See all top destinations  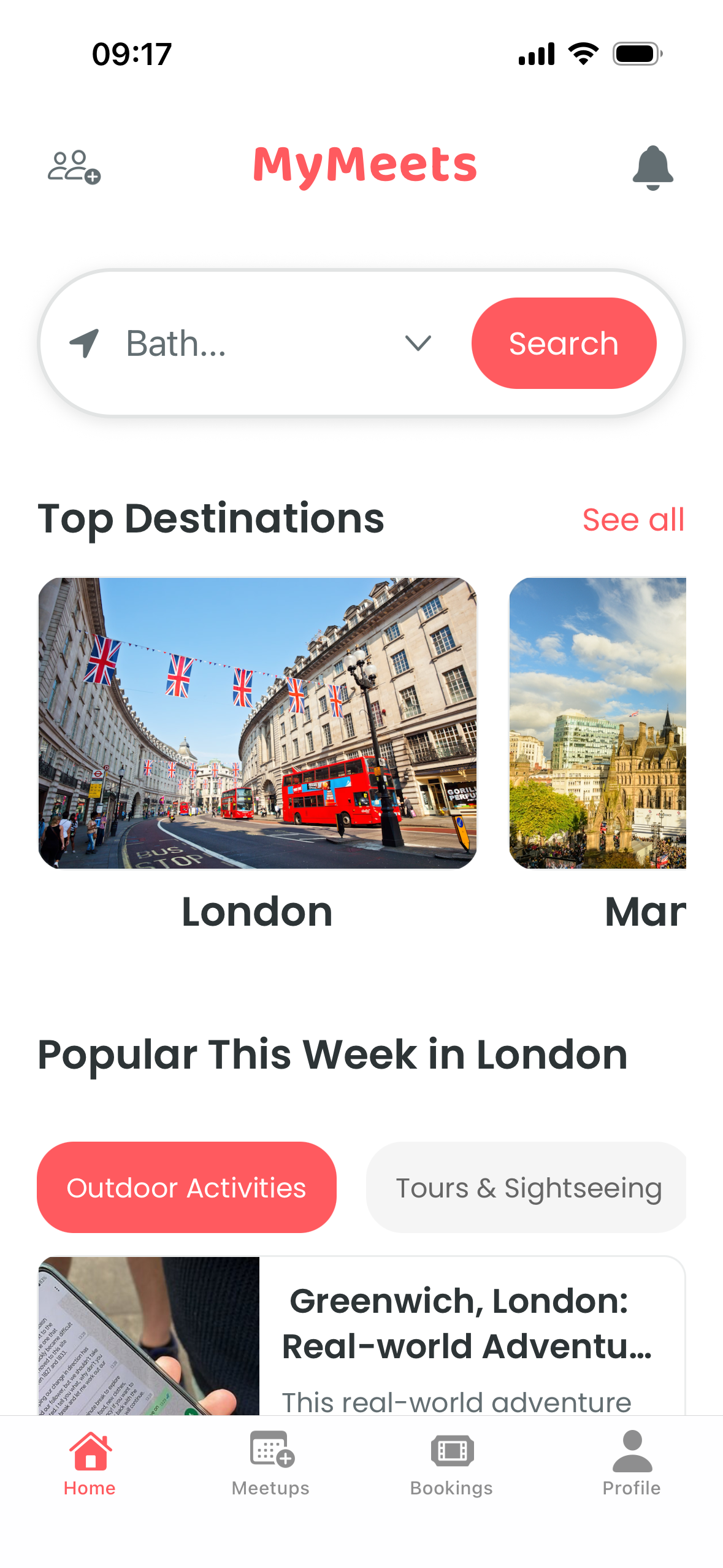click(x=633, y=520)
